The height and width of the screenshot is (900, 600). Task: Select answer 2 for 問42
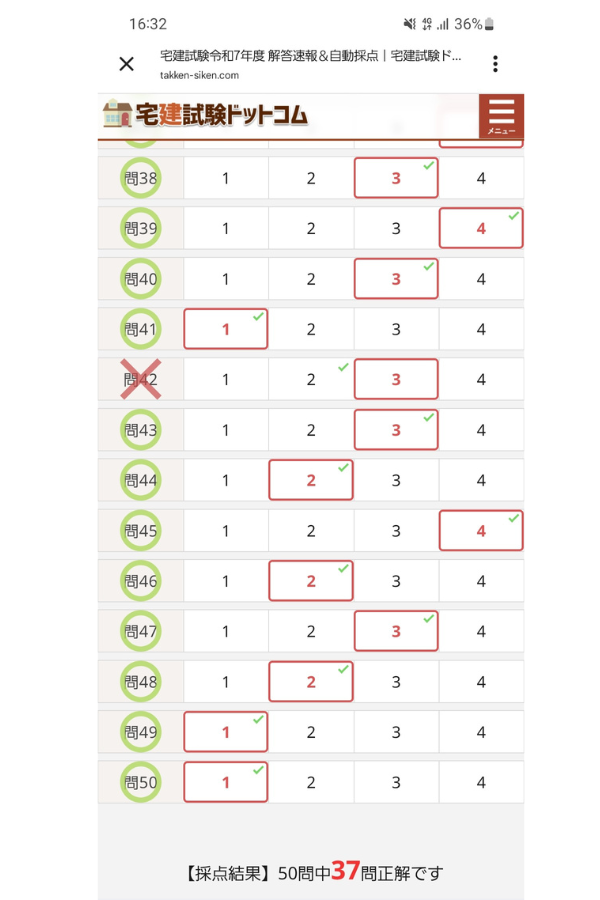[311, 380]
